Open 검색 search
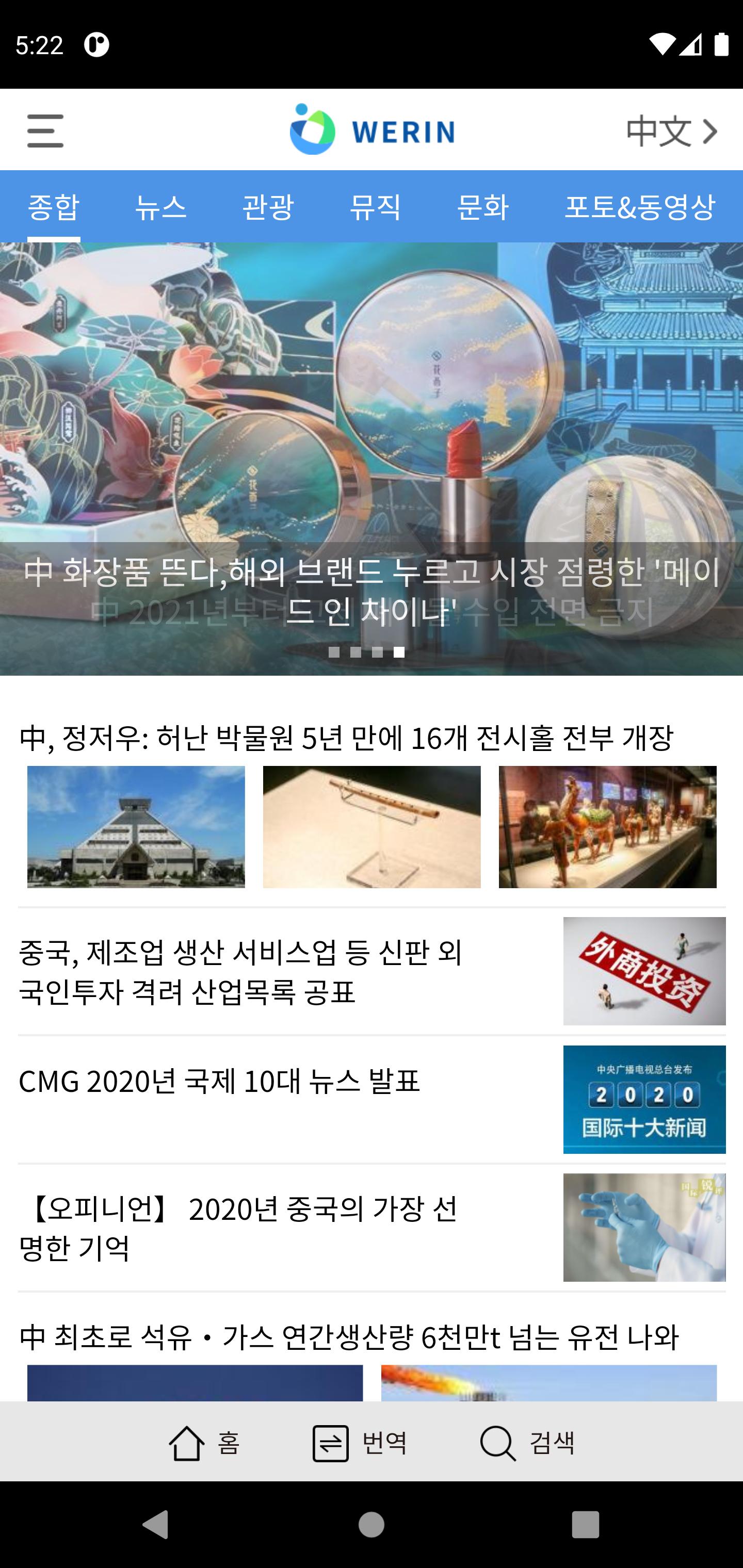Image resolution: width=743 pixels, height=1568 pixels. tap(527, 1443)
